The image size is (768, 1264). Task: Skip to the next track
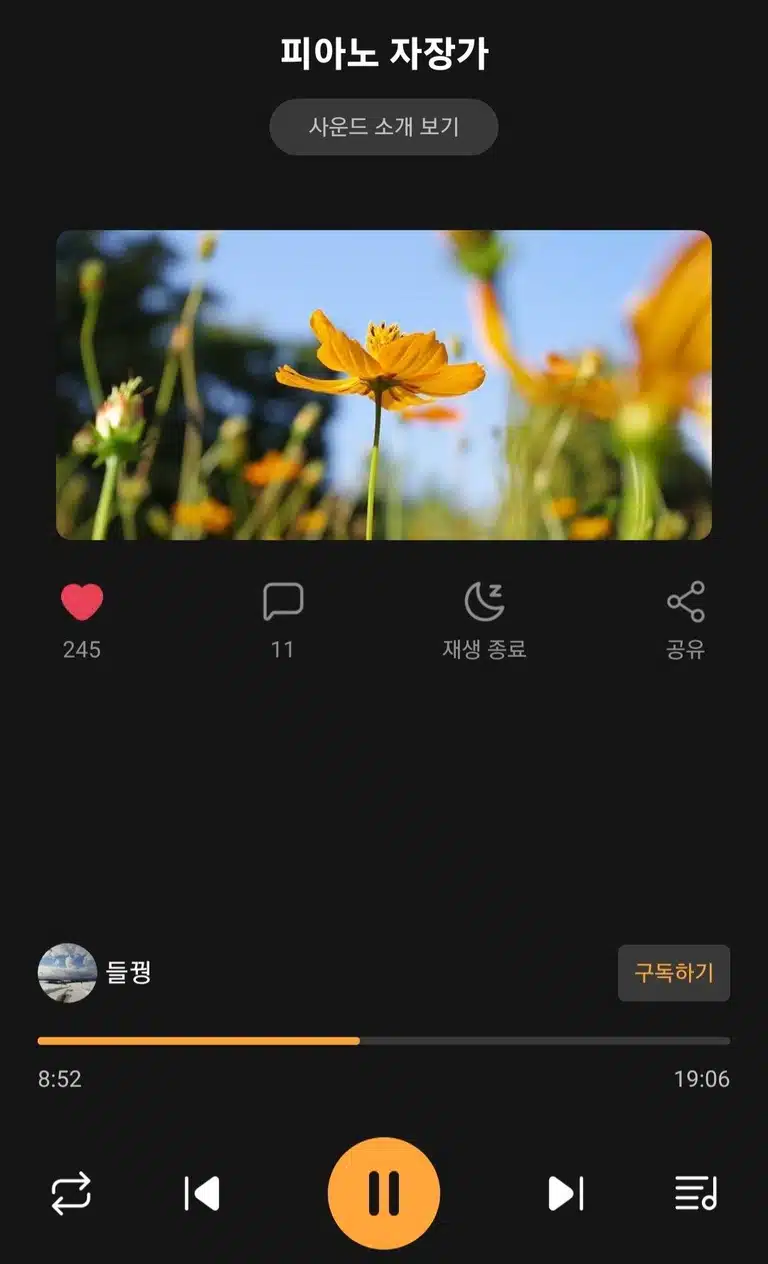pyautogui.click(x=565, y=1193)
